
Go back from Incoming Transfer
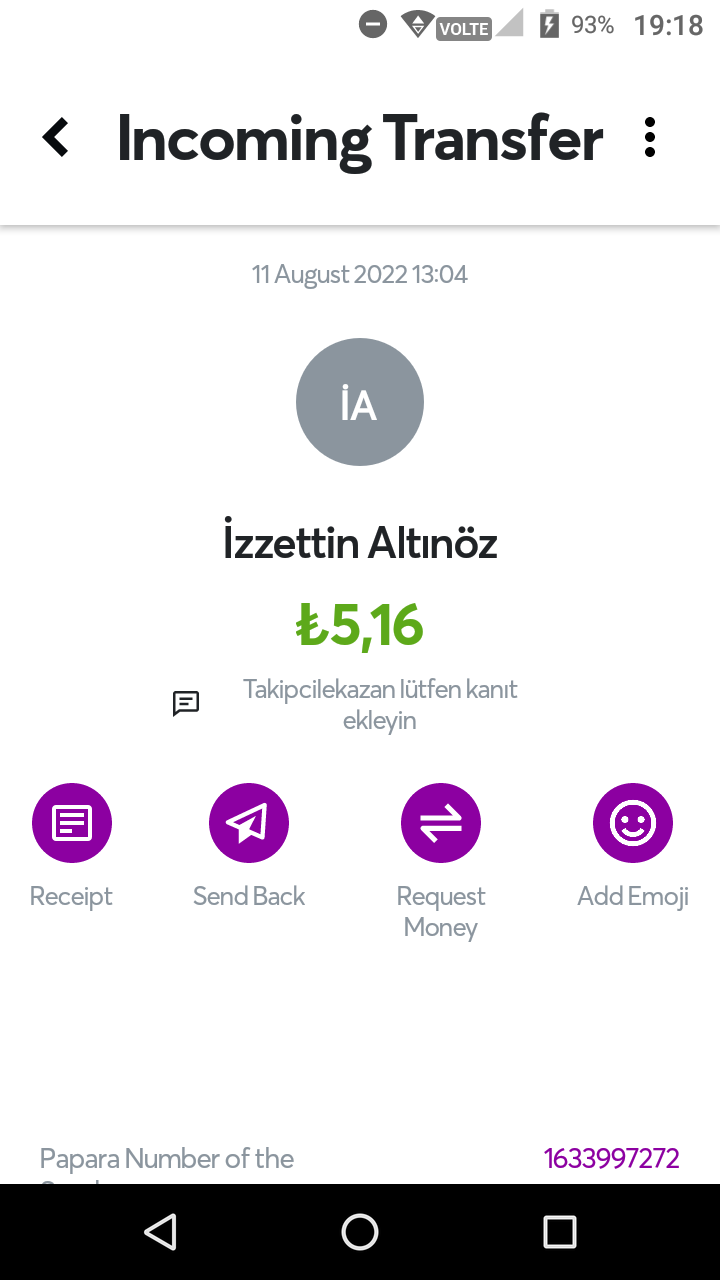(x=56, y=138)
